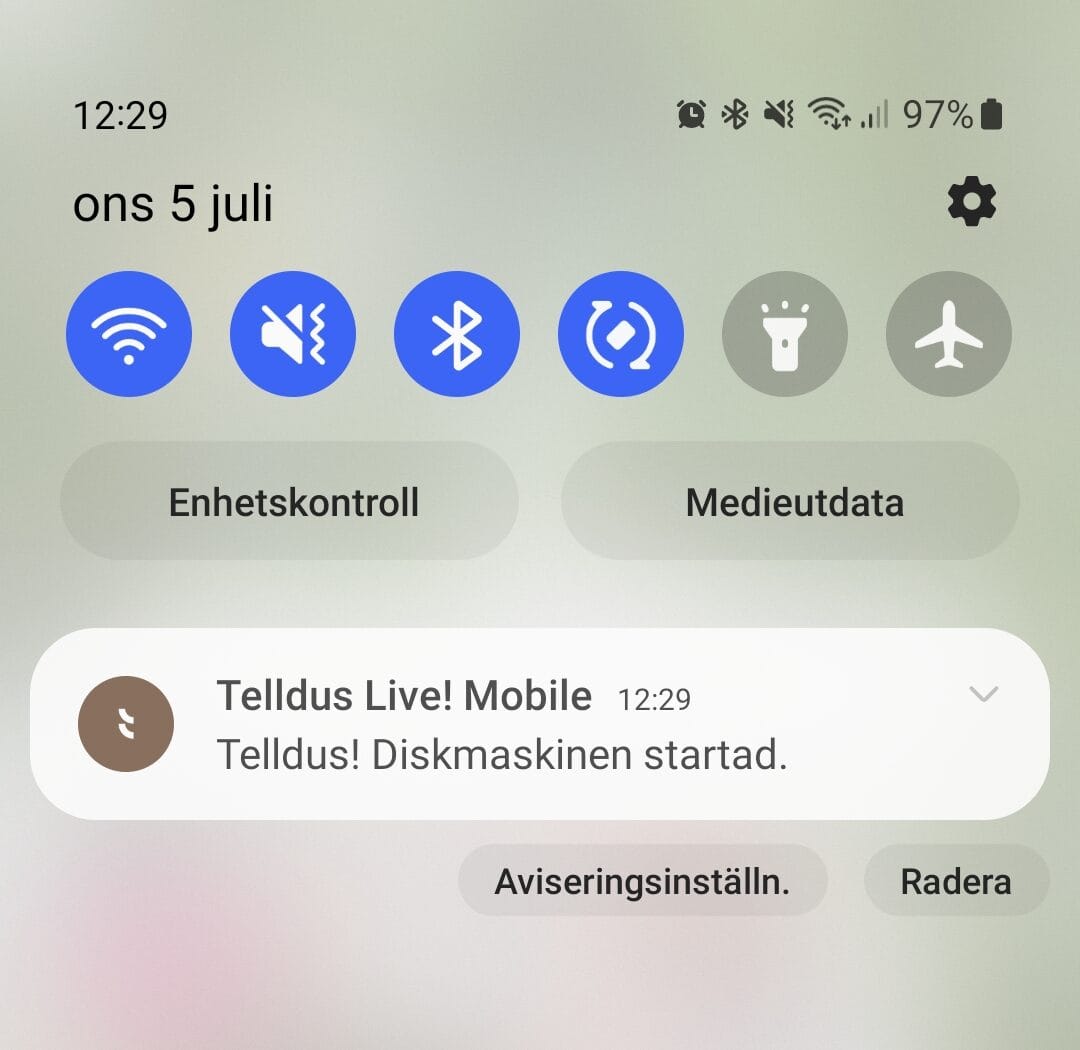Disable Bluetooth quick toggle

457,334
